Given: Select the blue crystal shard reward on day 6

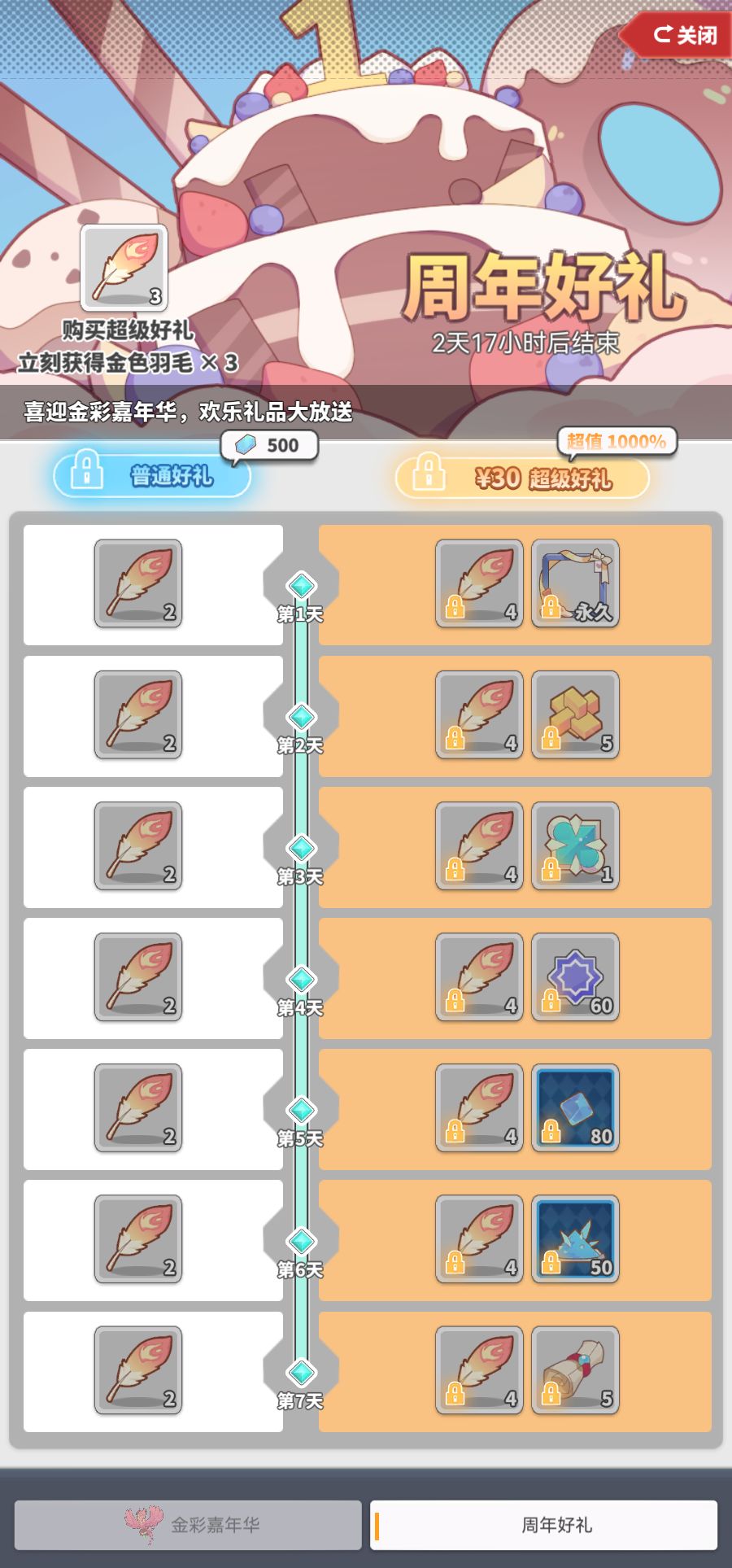Looking at the screenshot, I should click(x=573, y=1240).
